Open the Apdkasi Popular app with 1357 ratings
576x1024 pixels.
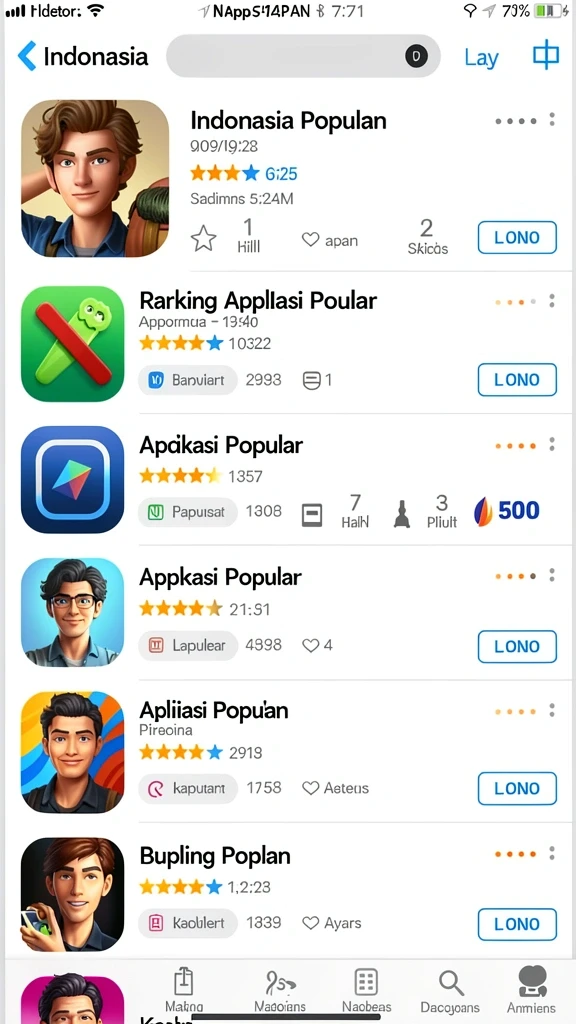pyautogui.click(x=221, y=445)
